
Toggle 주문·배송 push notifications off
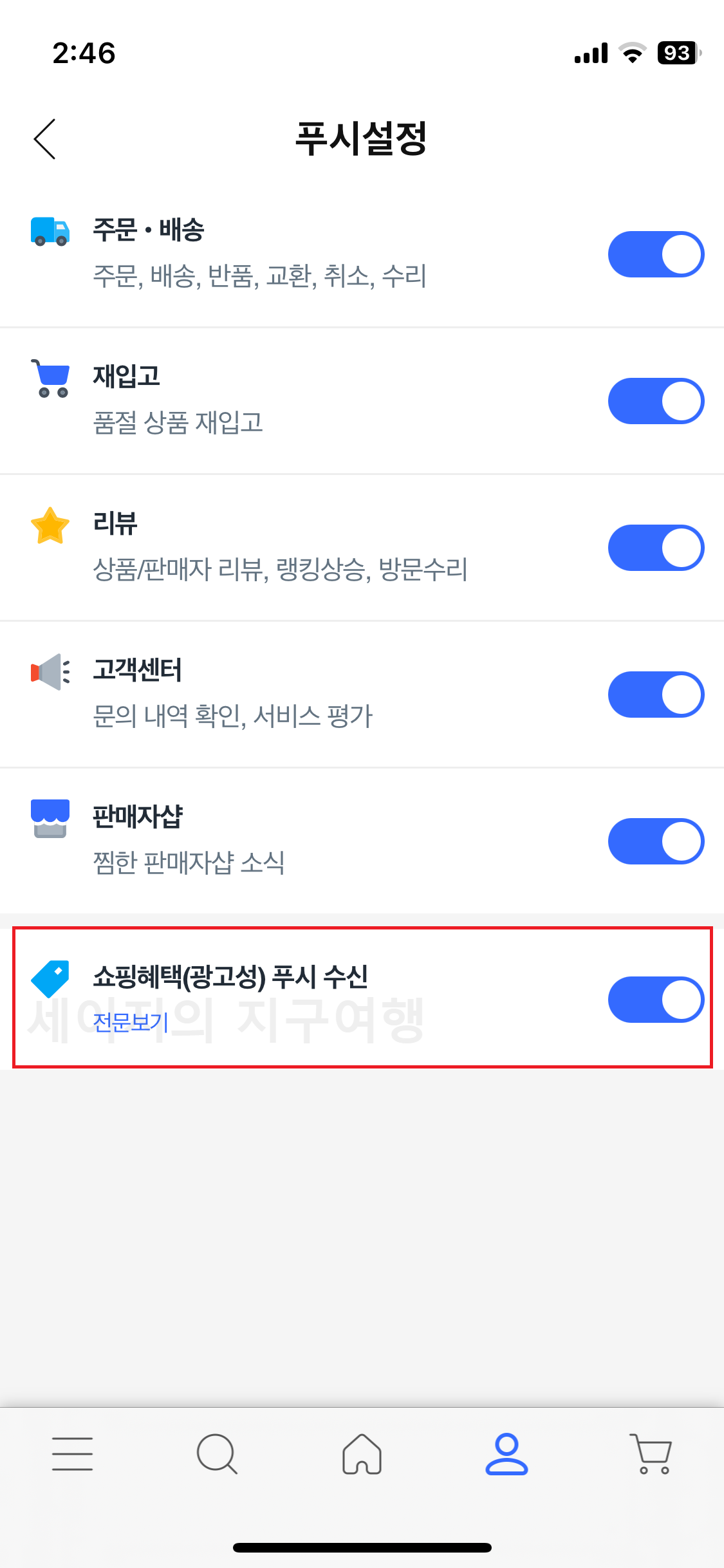point(656,254)
